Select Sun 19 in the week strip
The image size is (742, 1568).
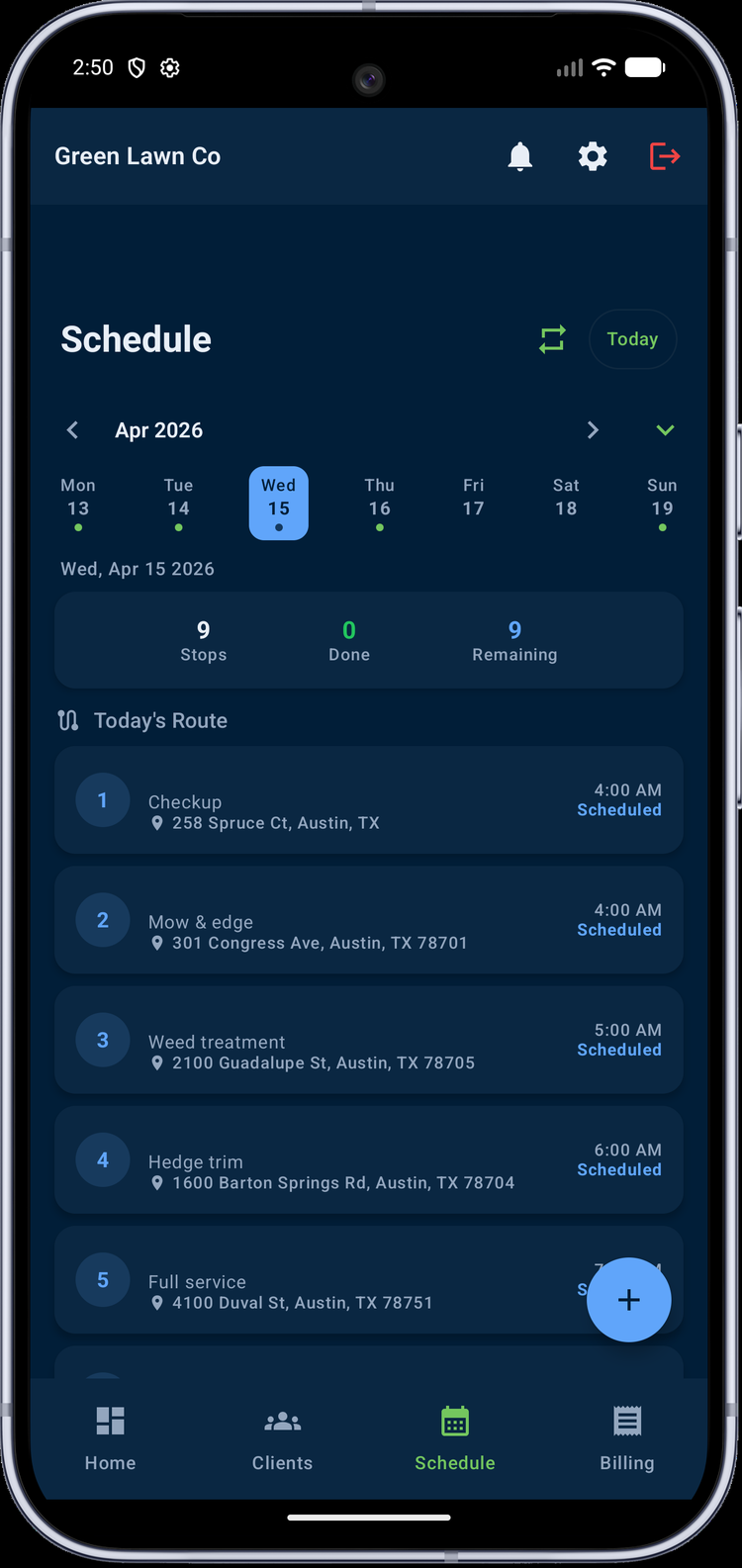pos(662,504)
